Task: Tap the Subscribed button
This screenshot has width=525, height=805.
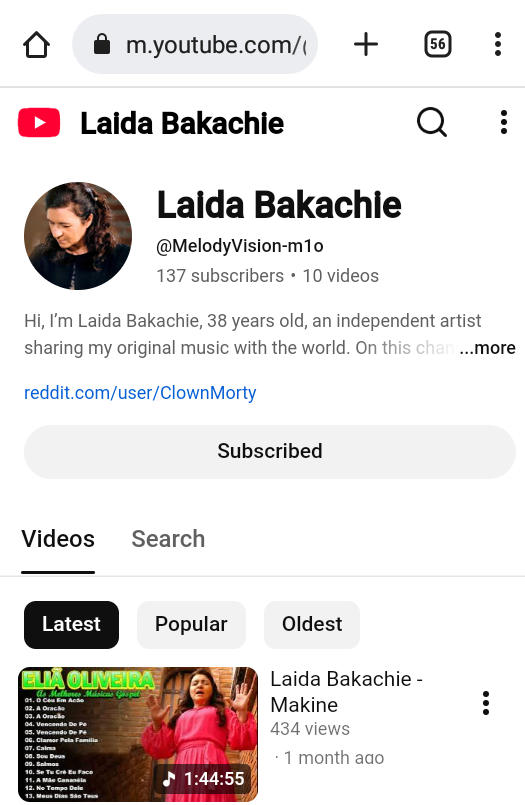Action: pyautogui.click(x=270, y=452)
